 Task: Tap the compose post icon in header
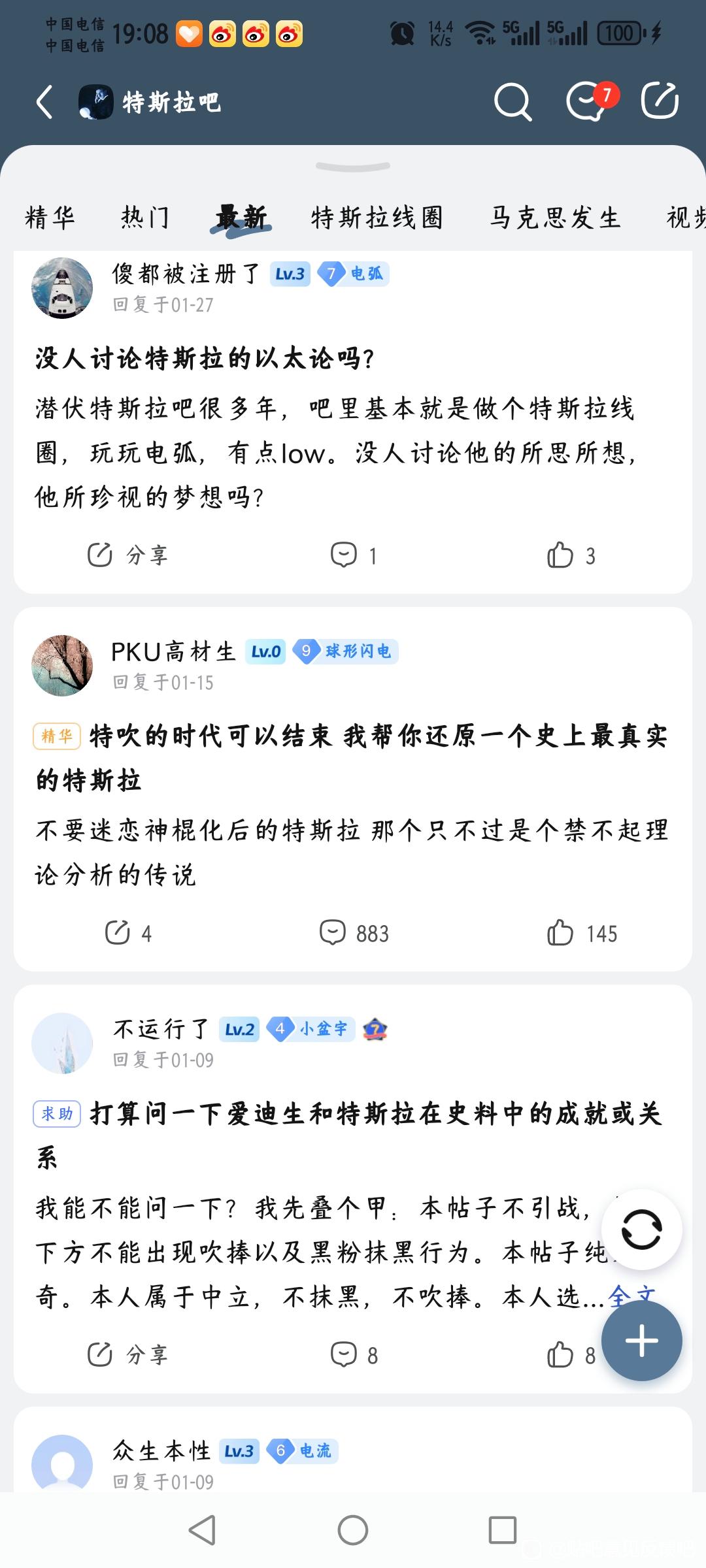[x=659, y=102]
